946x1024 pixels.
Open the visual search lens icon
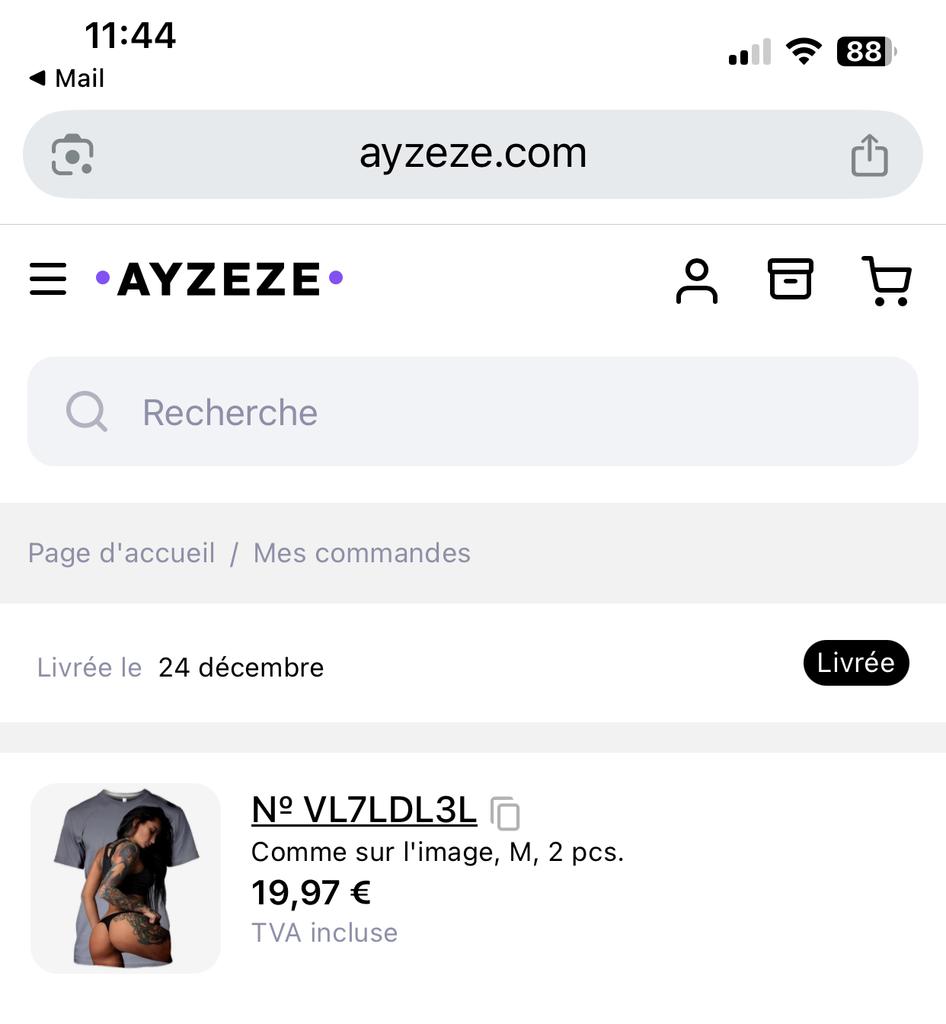tap(72, 155)
